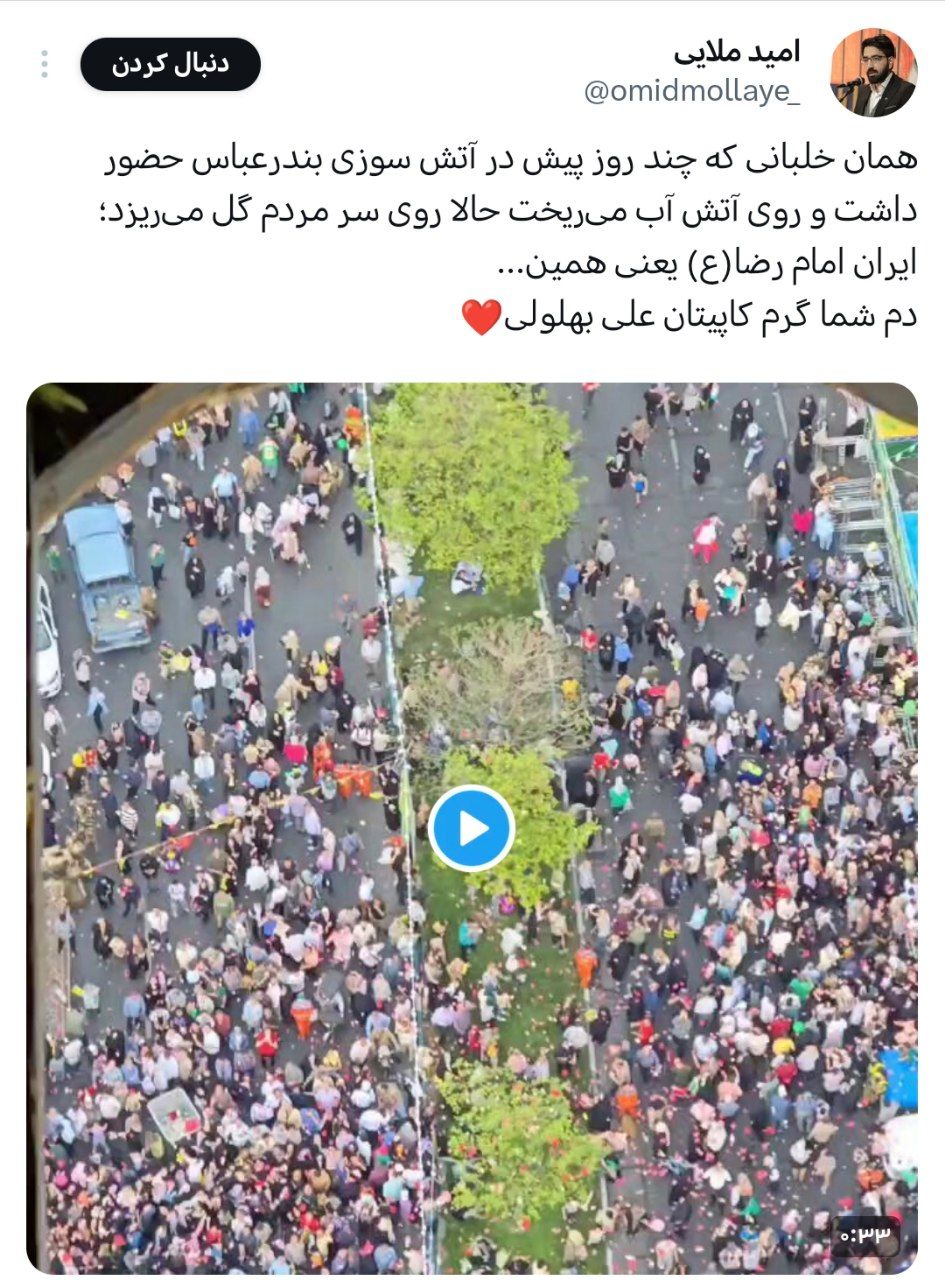Open the three-dot overflow menu
This screenshot has width=945, height=1280.
(x=44, y=64)
